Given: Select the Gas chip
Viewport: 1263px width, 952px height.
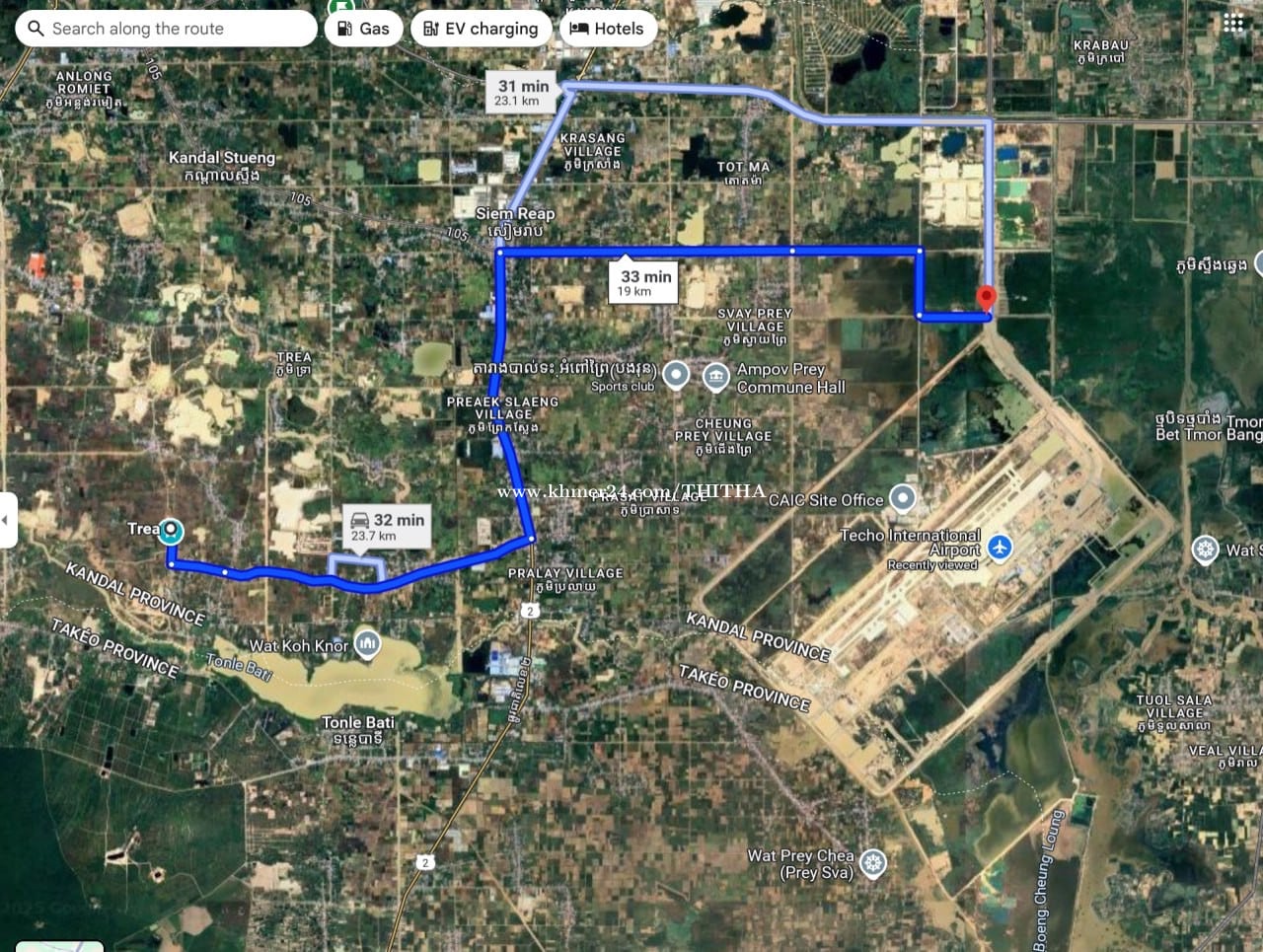Looking at the screenshot, I should pyautogui.click(x=363, y=29).
